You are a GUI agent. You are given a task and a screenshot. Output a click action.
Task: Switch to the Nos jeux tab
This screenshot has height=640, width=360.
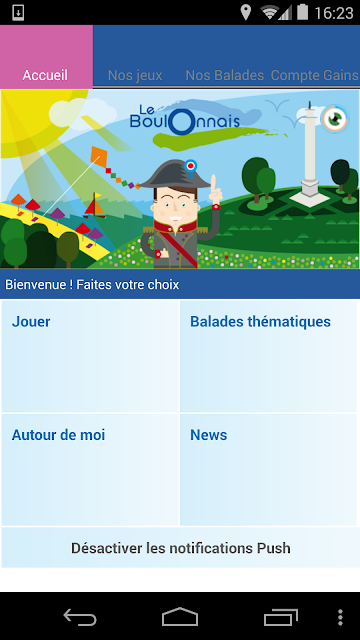(135, 76)
